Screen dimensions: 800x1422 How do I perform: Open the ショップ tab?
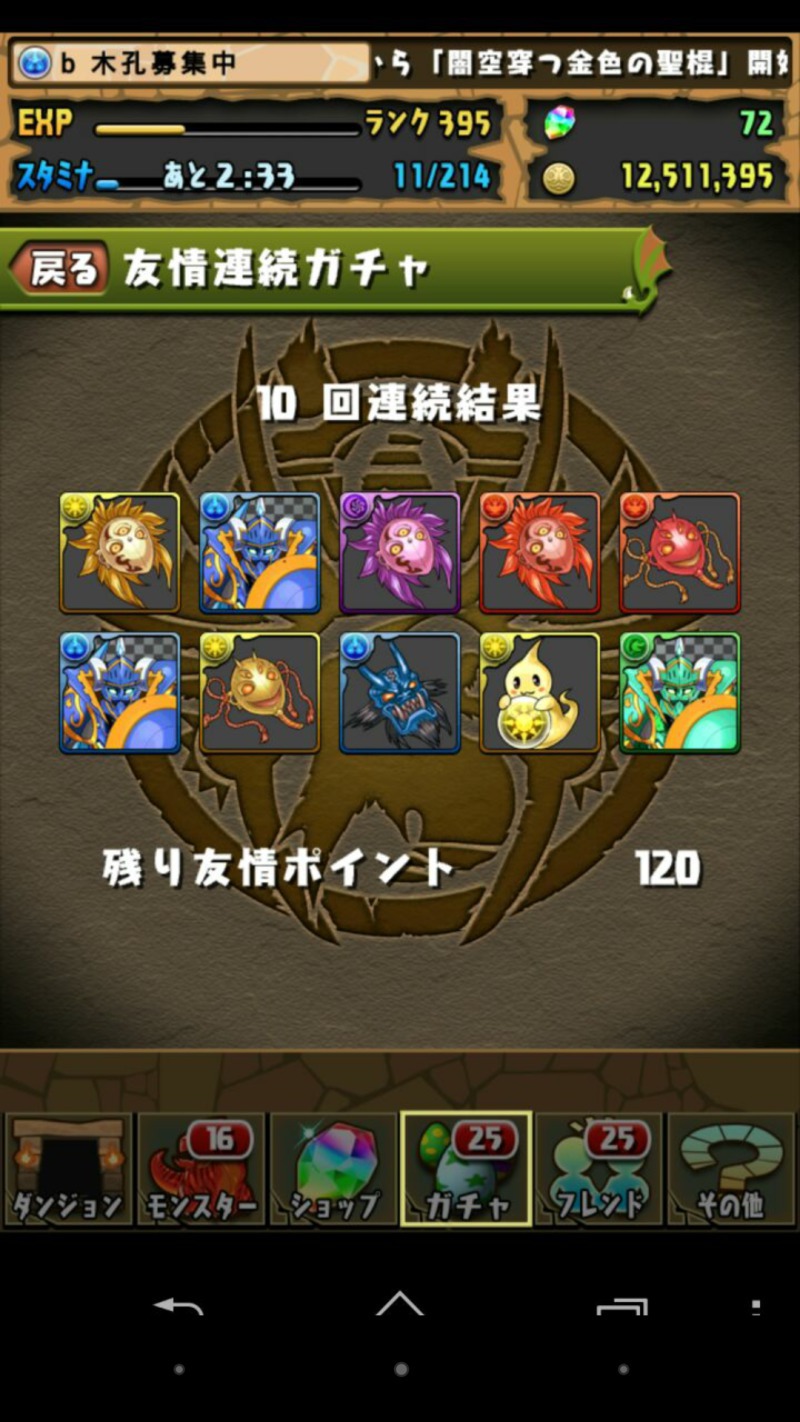click(x=333, y=1169)
